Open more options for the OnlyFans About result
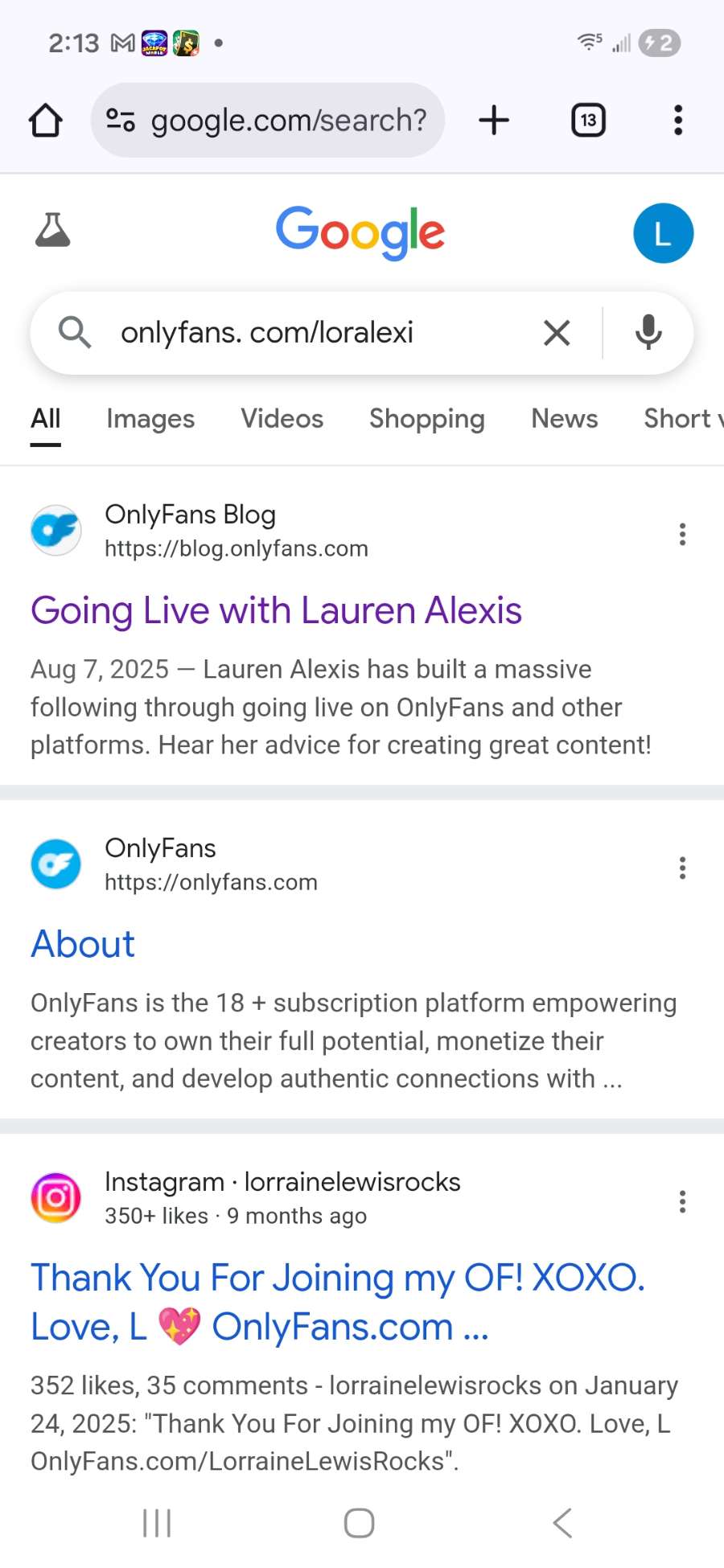724x1568 pixels. [x=682, y=868]
